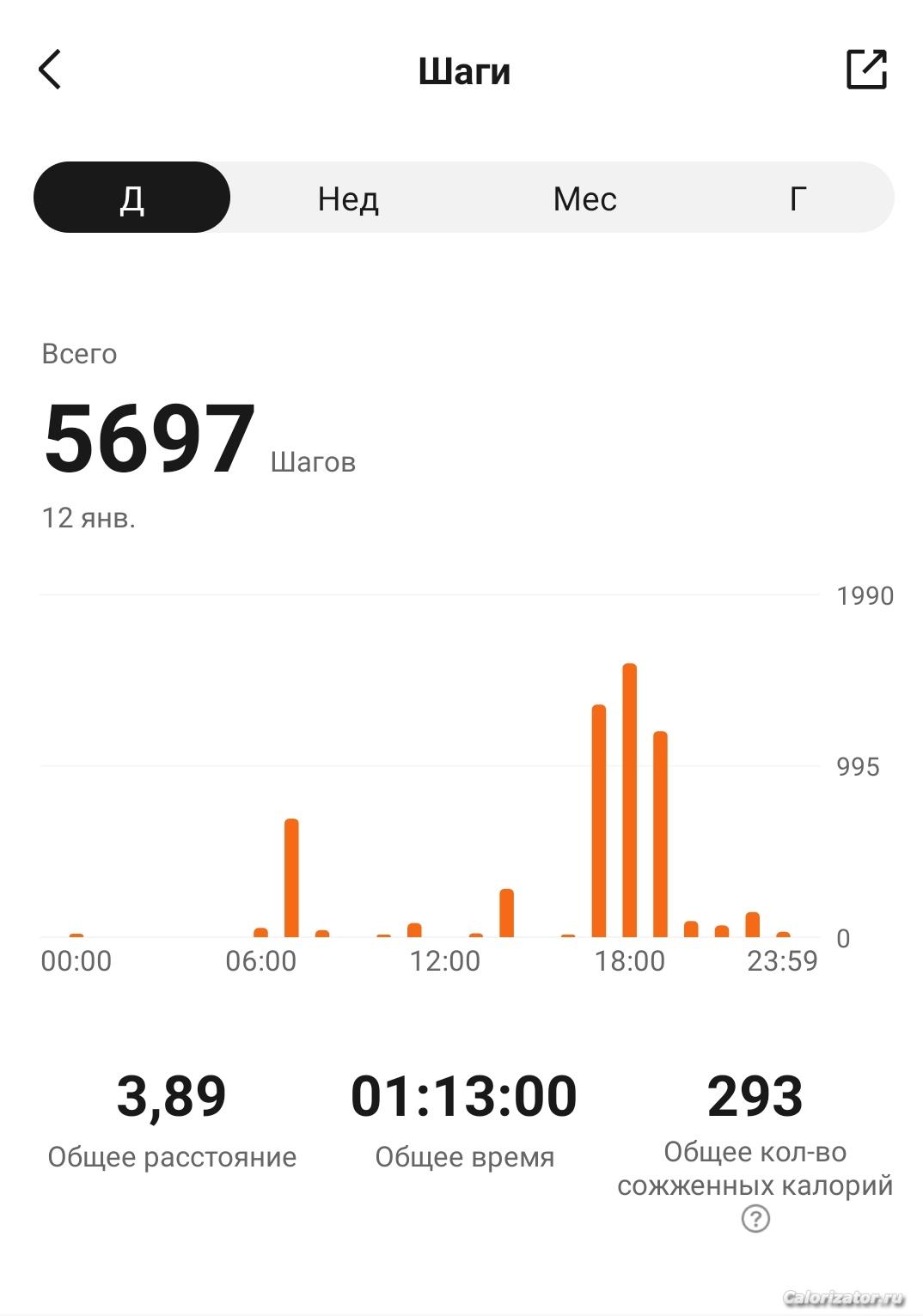This screenshot has width=923, height=1316.
Task: Switch to the Мес monthly view
Action: click(584, 198)
